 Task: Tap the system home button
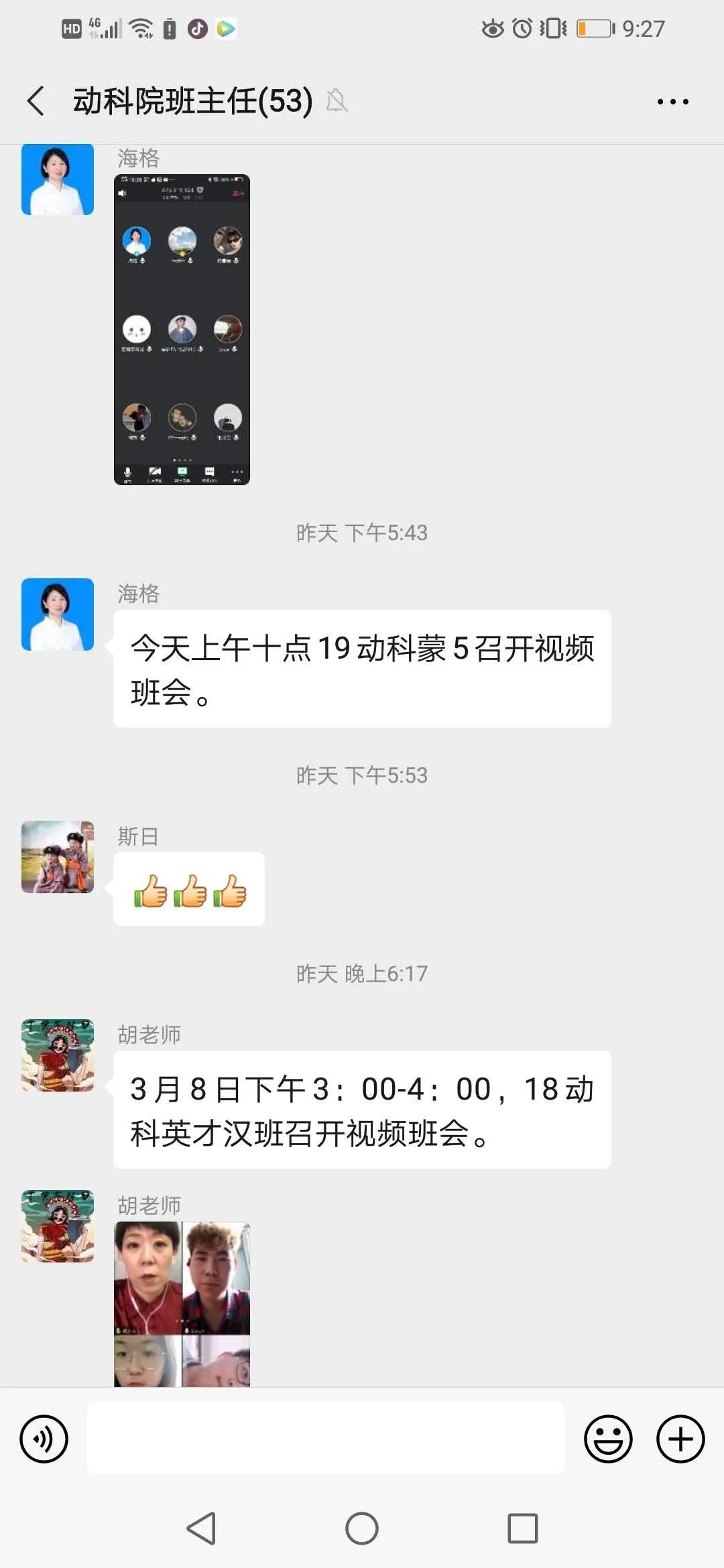(x=362, y=1528)
